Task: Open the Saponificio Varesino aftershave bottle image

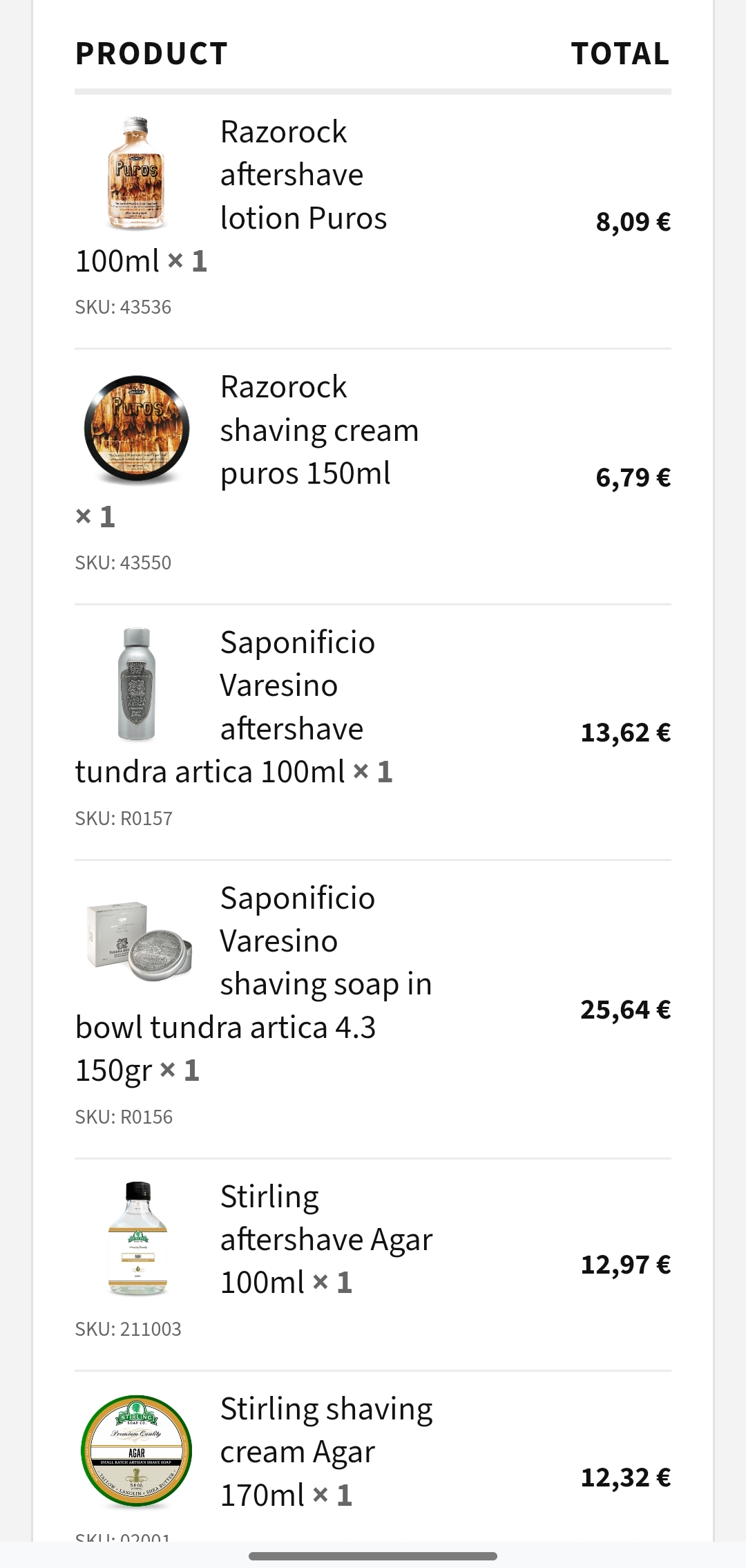Action: (137, 684)
